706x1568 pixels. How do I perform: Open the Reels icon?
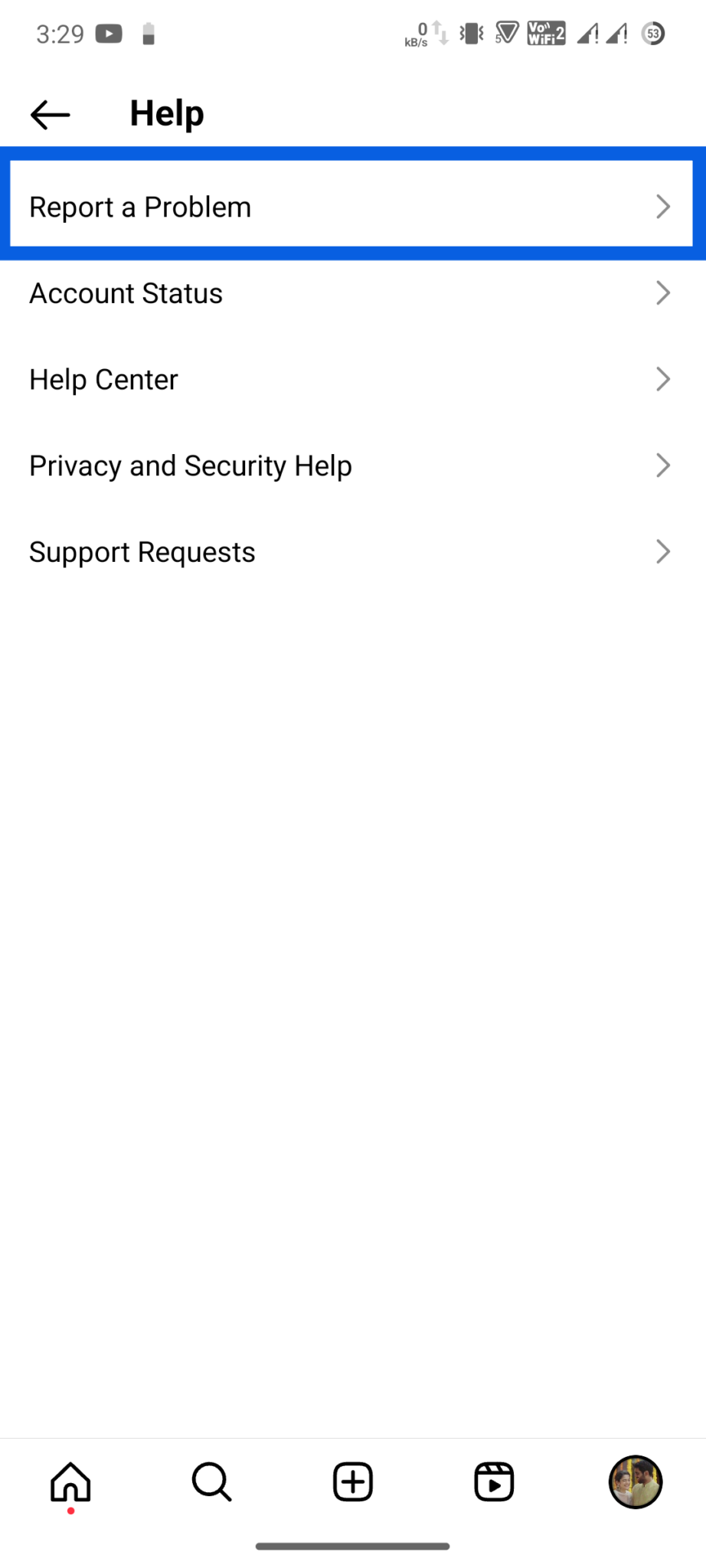[x=494, y=1482]
